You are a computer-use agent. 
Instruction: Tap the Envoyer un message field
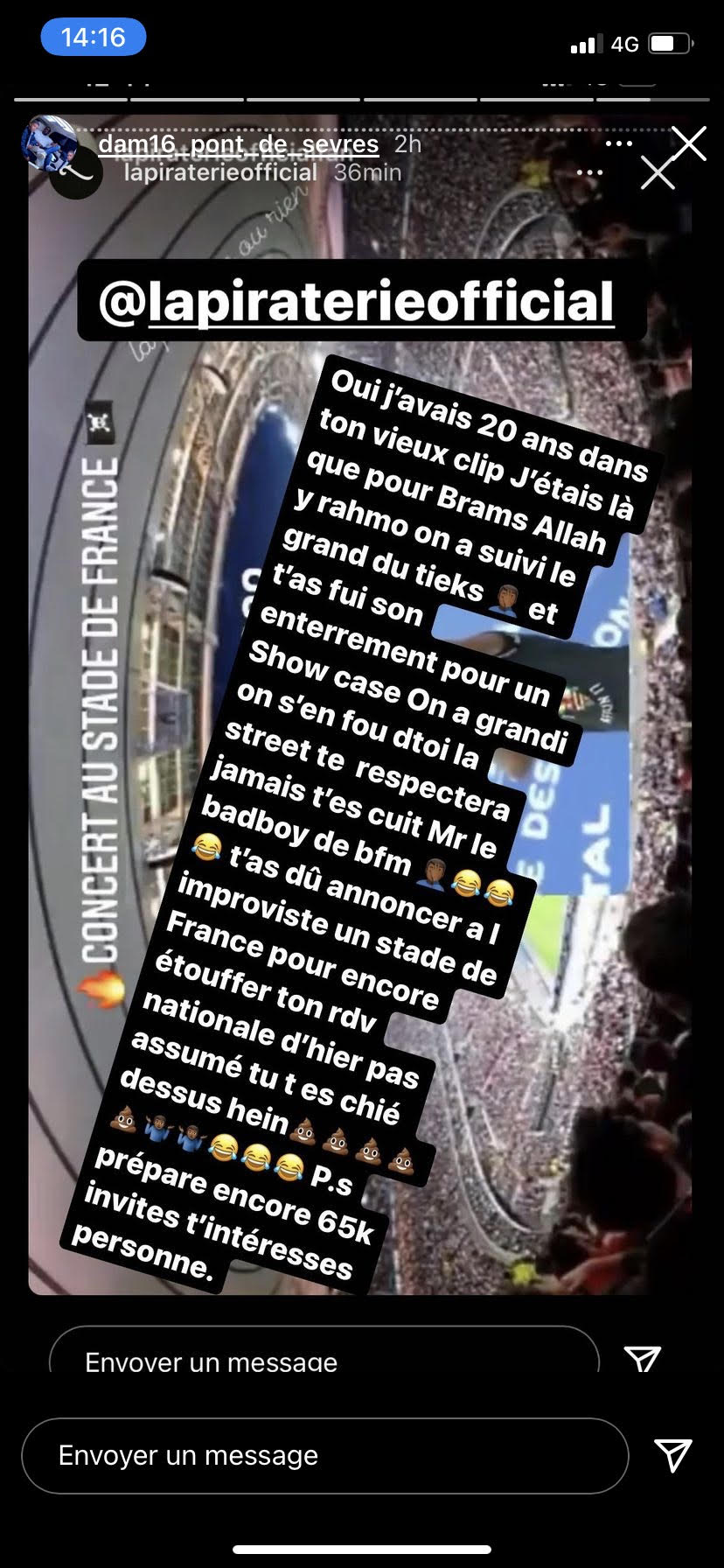(324, 1455)
